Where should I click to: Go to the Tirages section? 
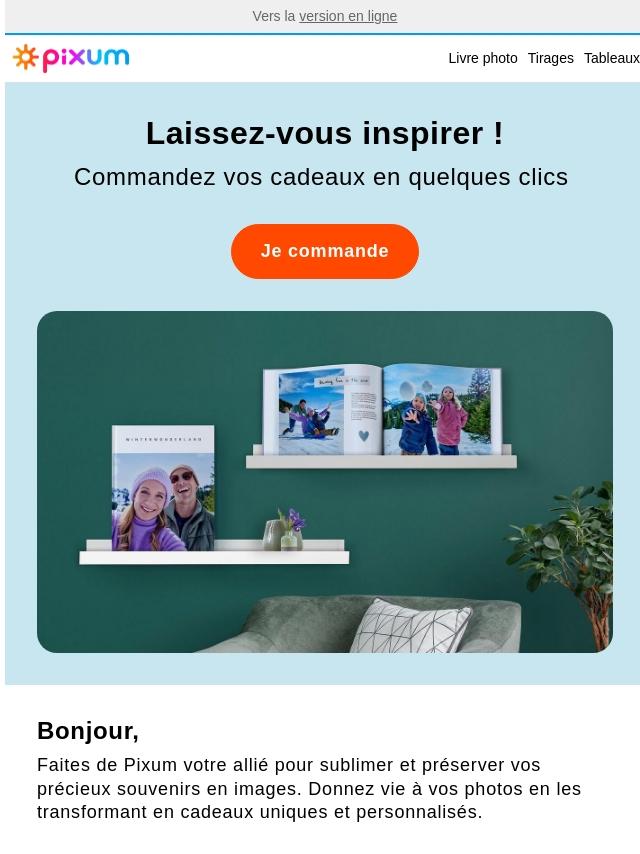550,58
